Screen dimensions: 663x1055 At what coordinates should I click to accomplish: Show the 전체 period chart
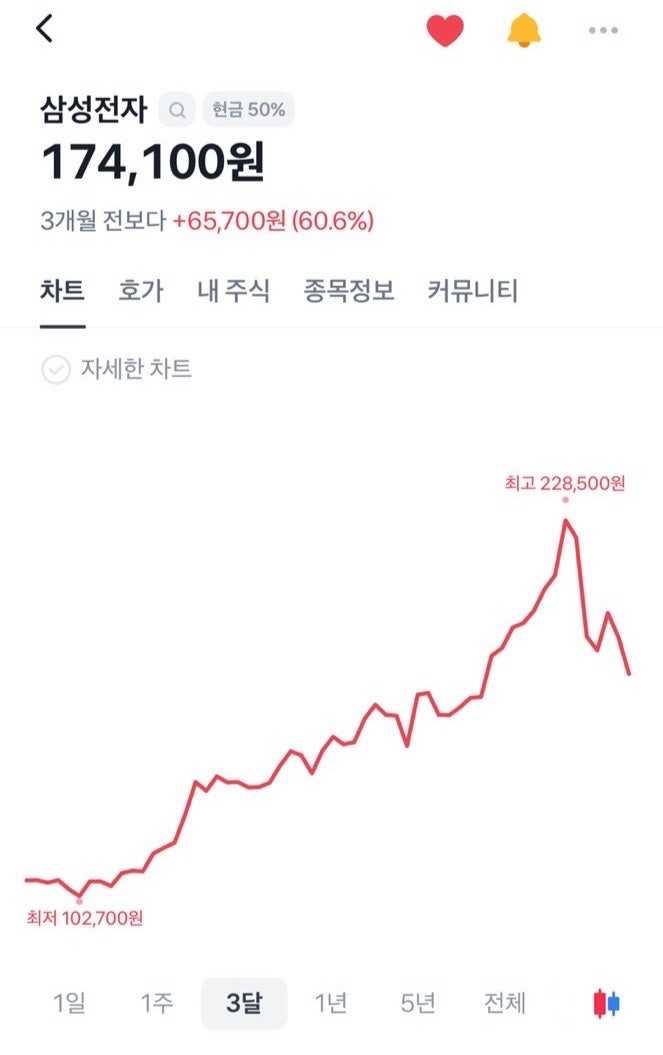pos(504,1002)
